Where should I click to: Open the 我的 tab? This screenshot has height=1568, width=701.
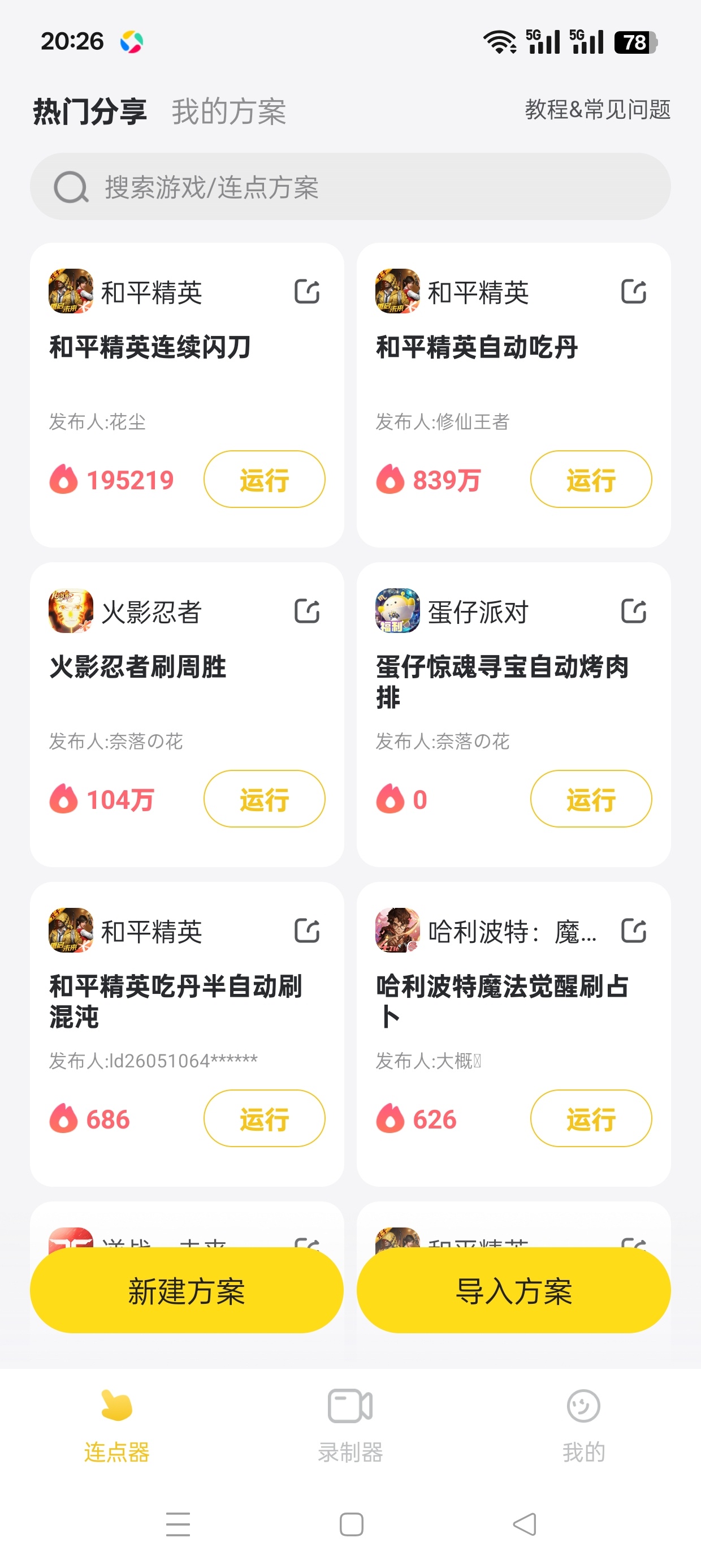point(583,1425)
